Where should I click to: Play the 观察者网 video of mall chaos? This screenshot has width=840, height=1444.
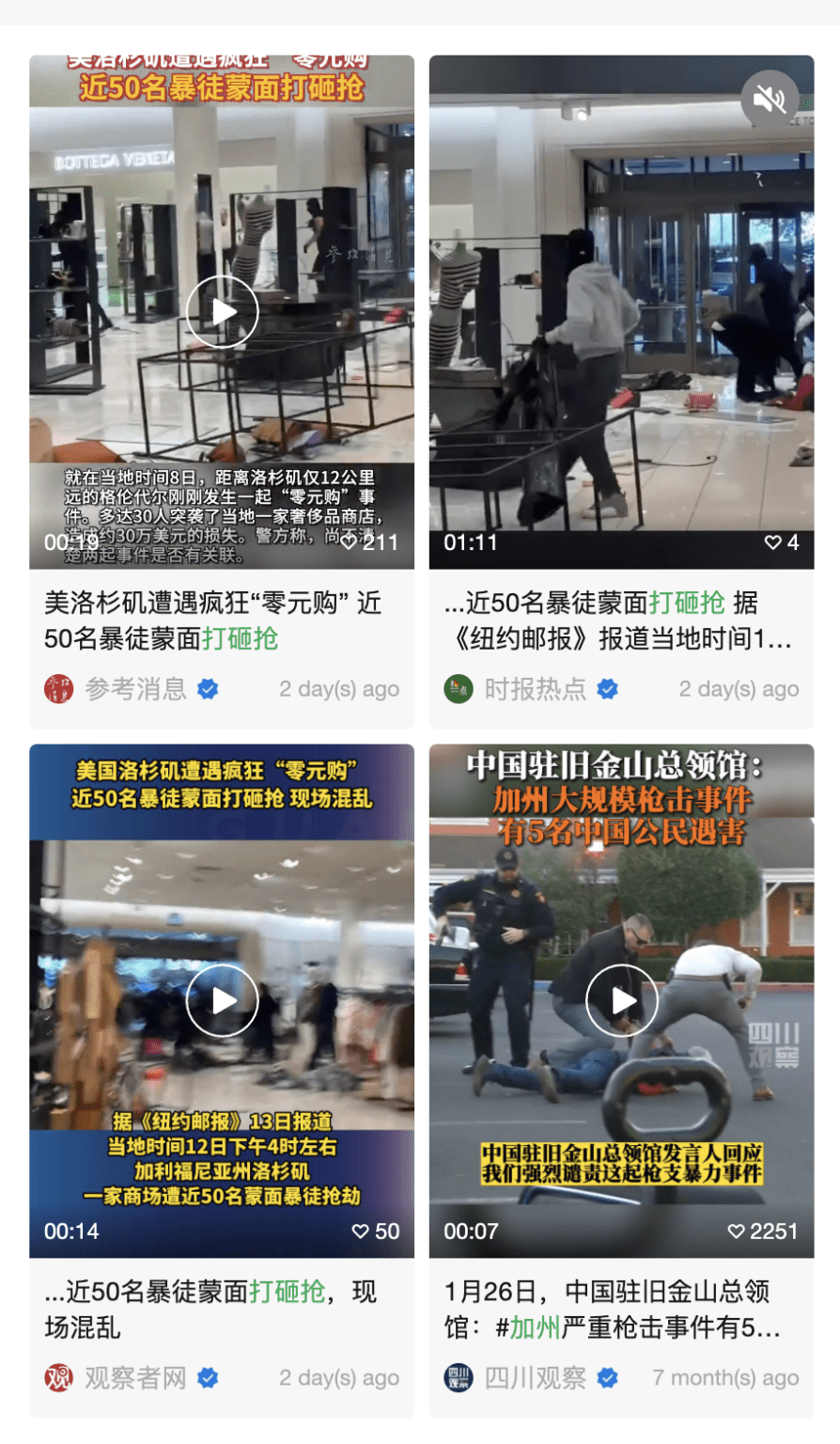click(x=222, y=1000)
